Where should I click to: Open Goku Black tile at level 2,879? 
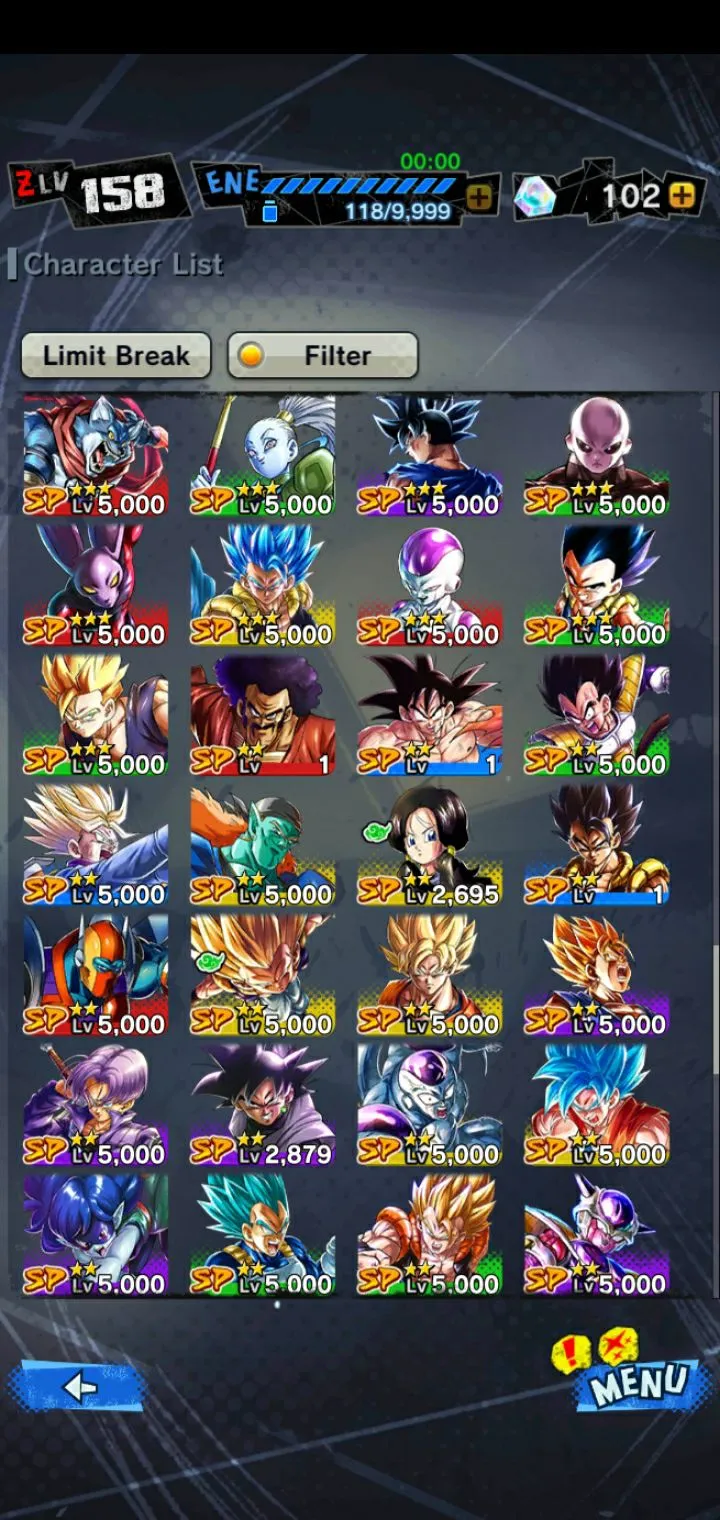click(262, 1105)
